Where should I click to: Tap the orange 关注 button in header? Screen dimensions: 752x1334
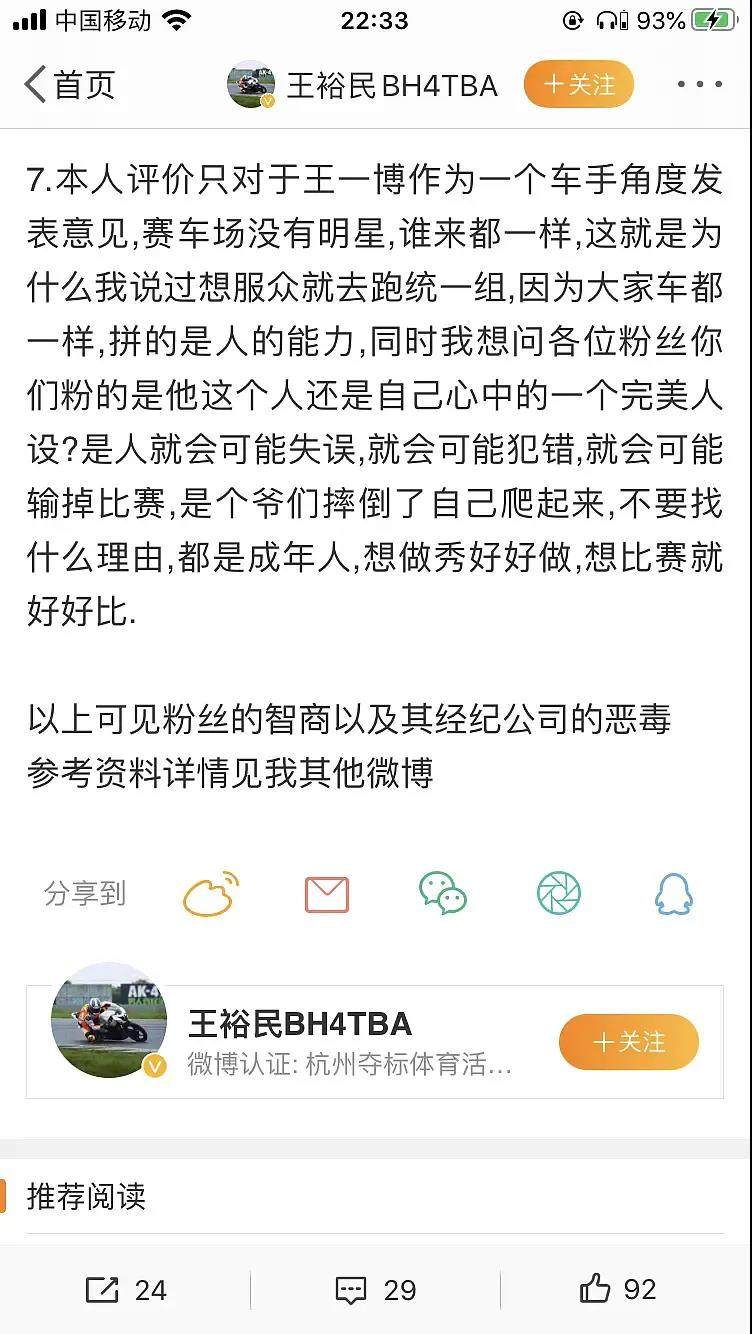pos(579,85)
